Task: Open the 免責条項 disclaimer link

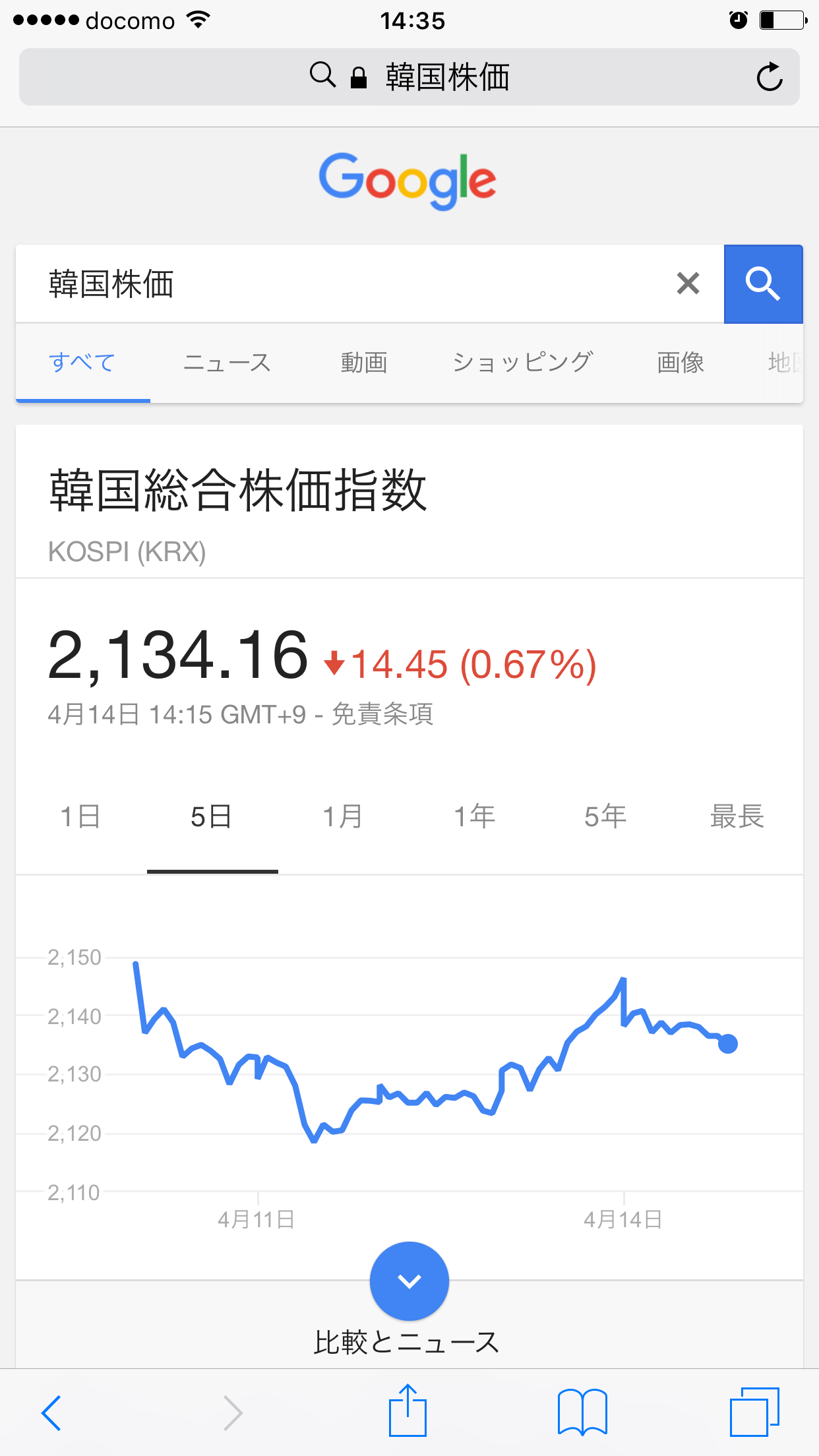Action: click(x=382, y=714)
